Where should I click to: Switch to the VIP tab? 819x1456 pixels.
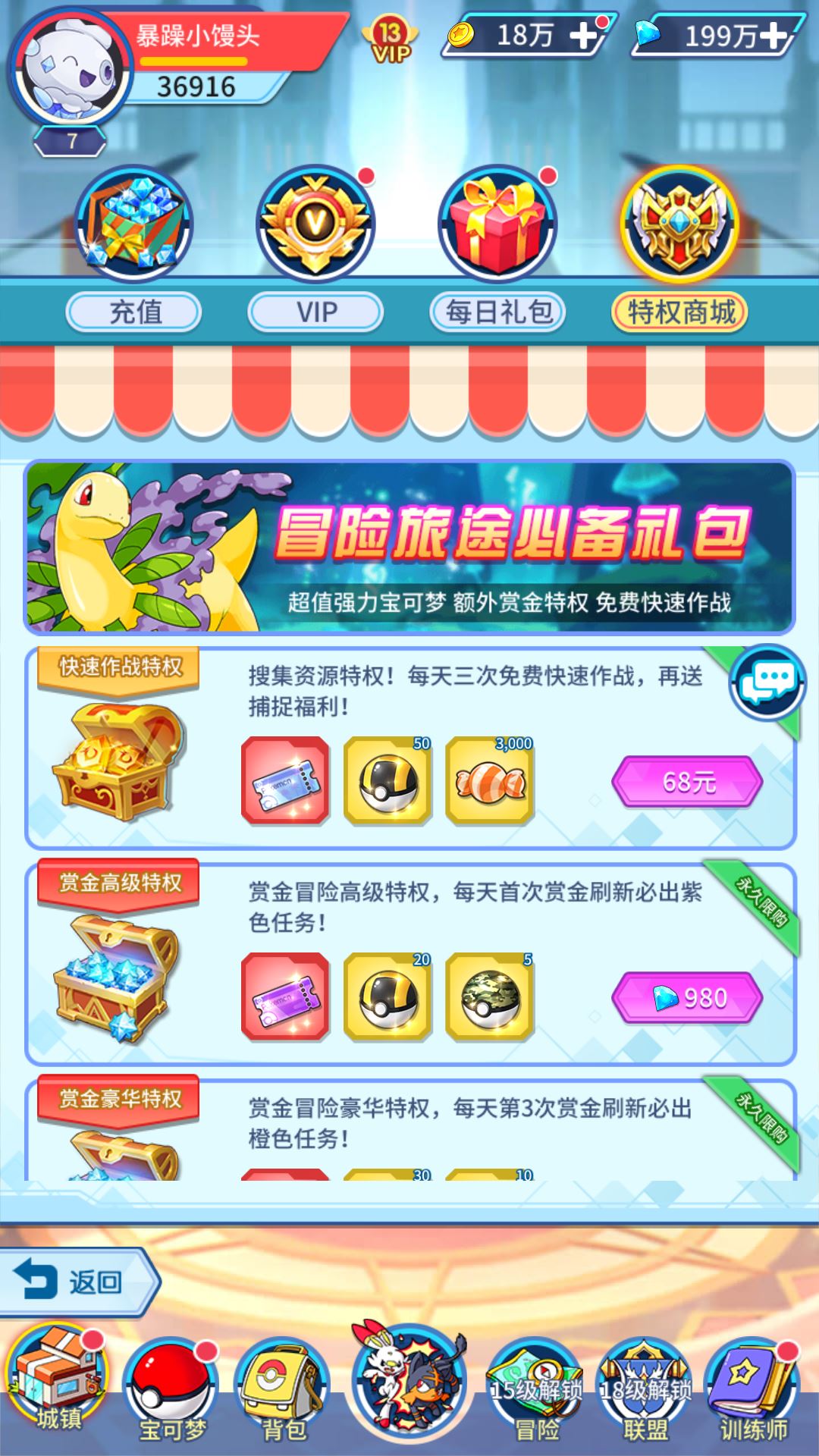click(x=315, y=311)
